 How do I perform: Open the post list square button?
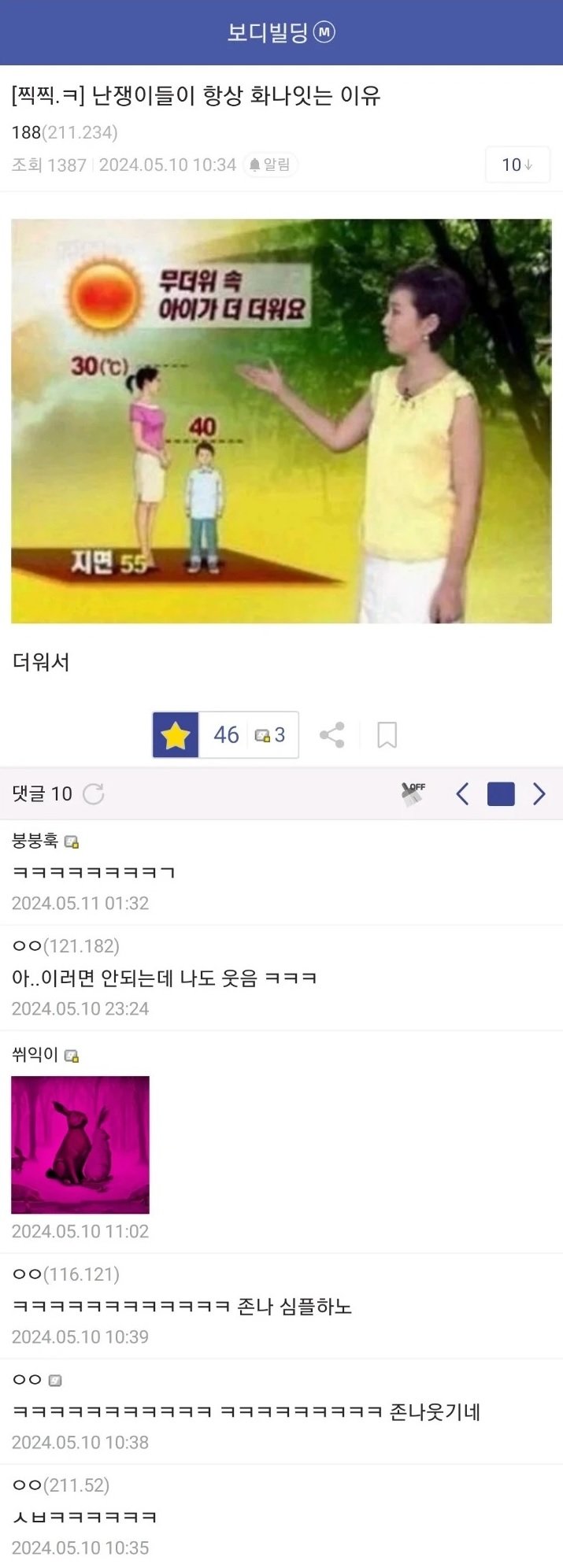501,793
